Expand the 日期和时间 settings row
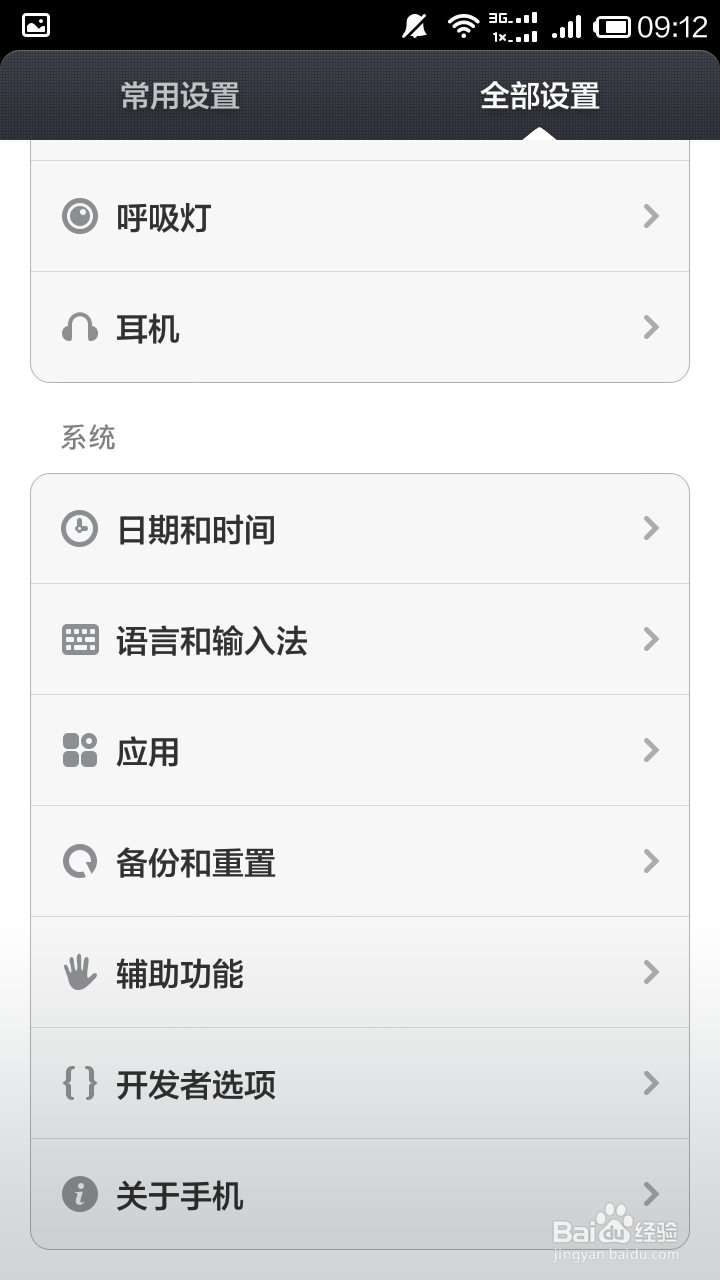The width and height of the screenshot is (720, 1280). (360, 528)
